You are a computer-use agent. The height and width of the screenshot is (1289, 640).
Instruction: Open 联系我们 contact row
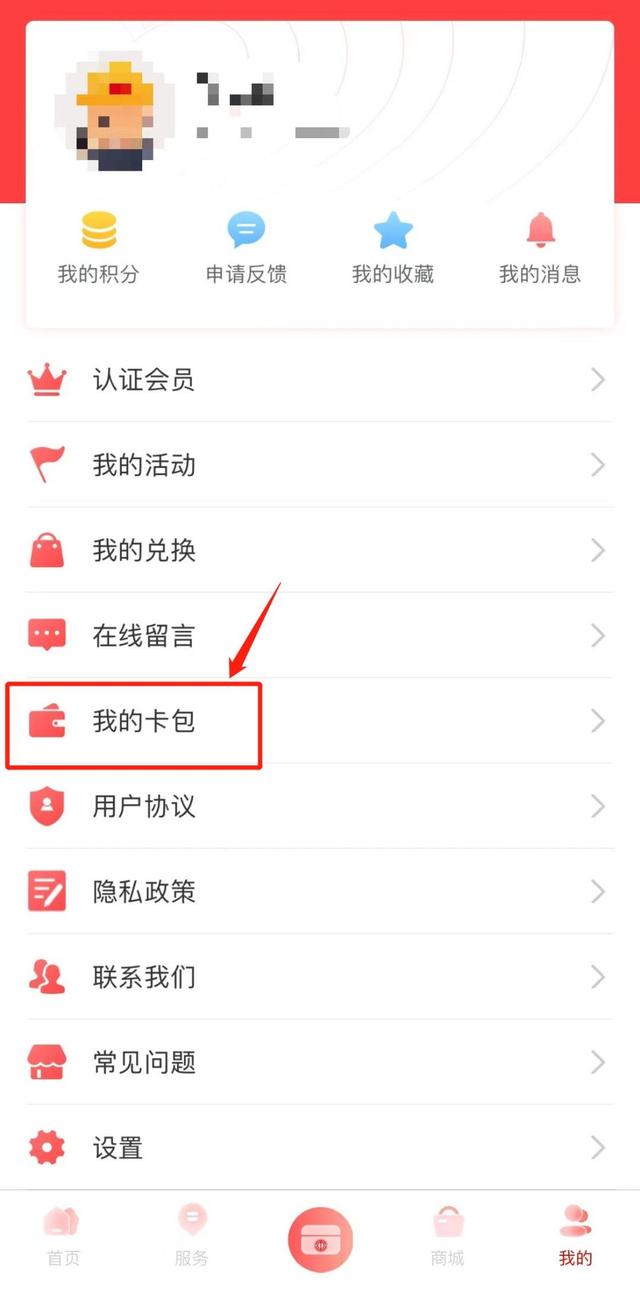(x=320, y=977)
